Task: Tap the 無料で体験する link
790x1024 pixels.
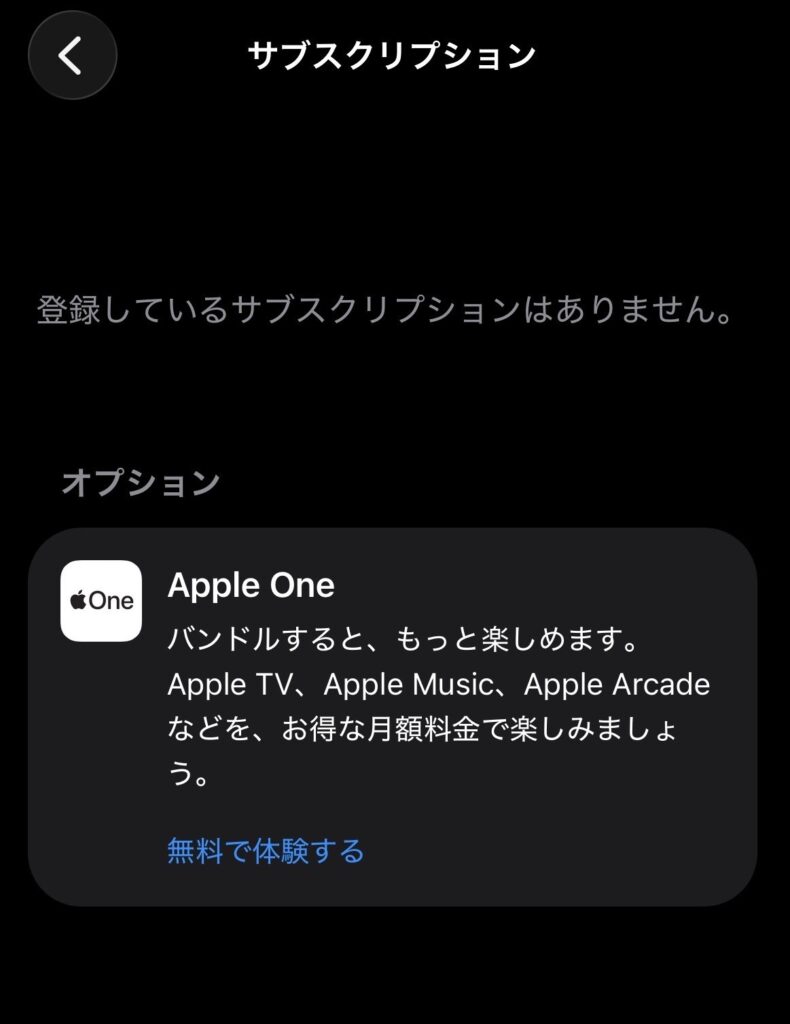Action: [x=265, y=851]
